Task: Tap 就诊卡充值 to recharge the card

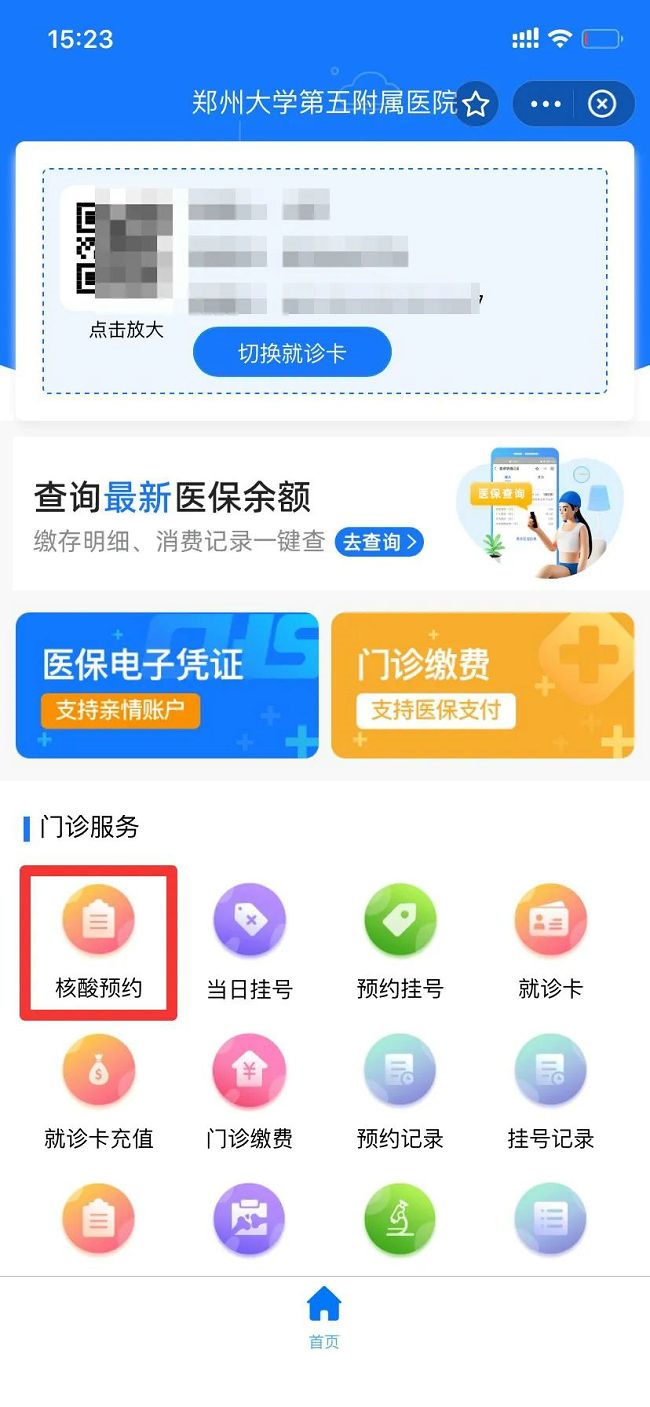Action: coord(98,1091)
